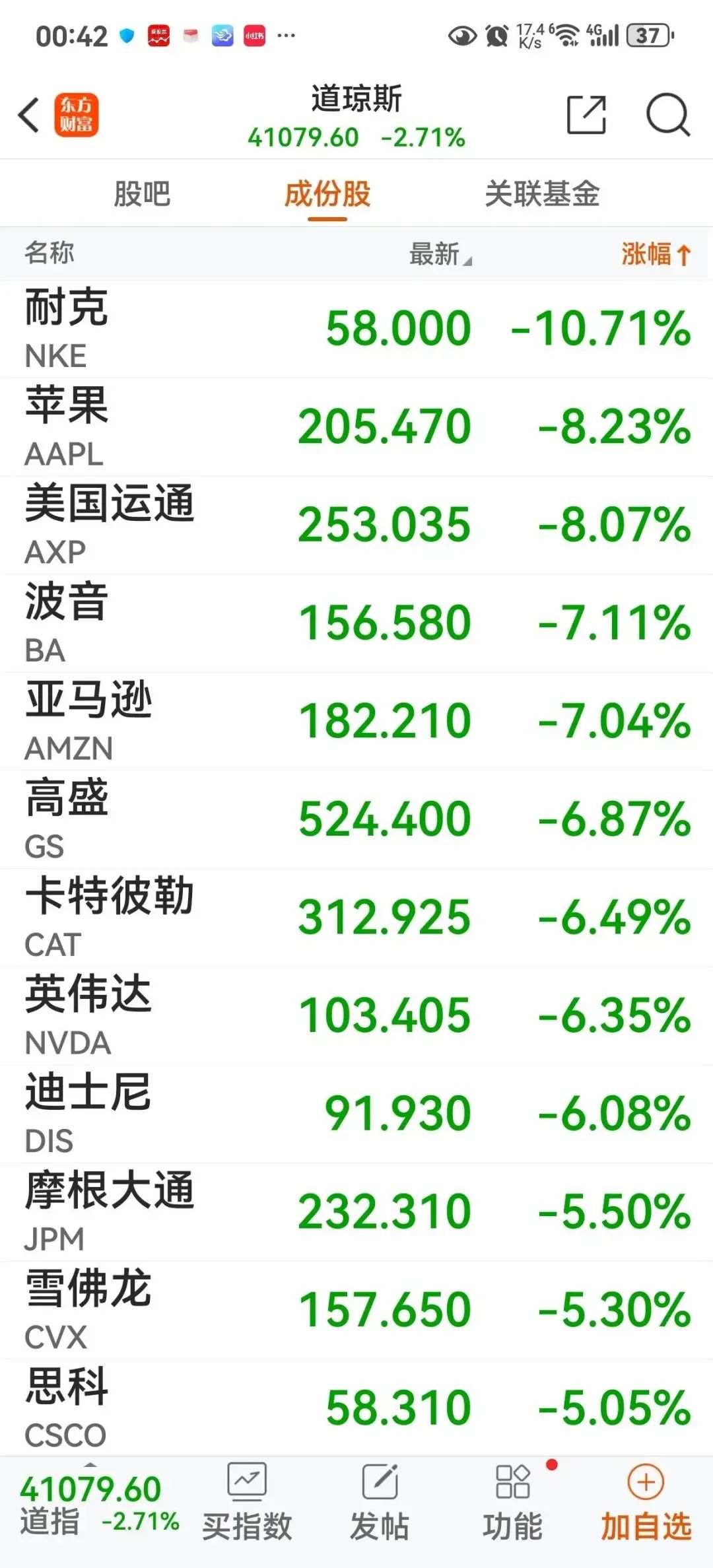Image resolution: width=713 pixels, height=1568 pixels.
Task: Open the 波音 BA stock row
Action: point(356,623)
